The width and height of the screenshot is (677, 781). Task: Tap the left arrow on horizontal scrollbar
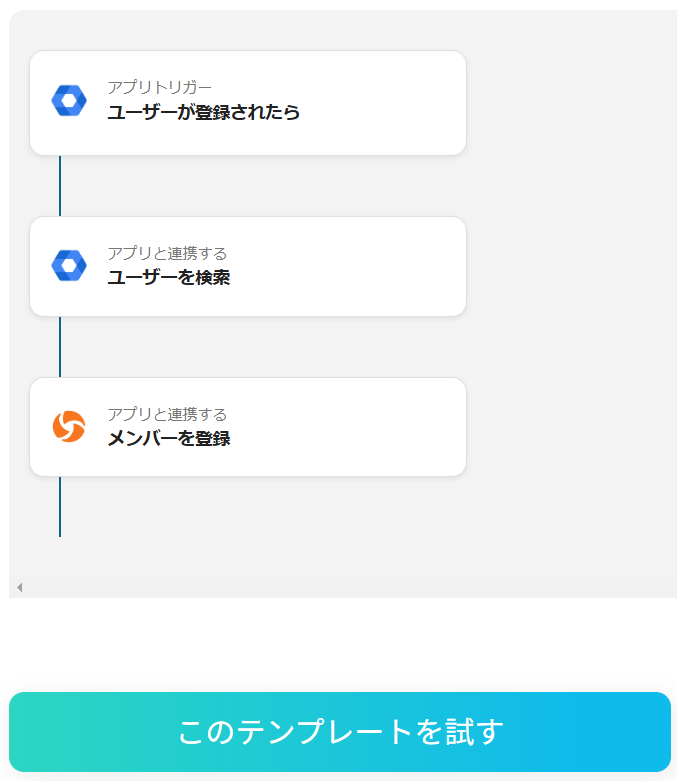click(x=19, y=587)
